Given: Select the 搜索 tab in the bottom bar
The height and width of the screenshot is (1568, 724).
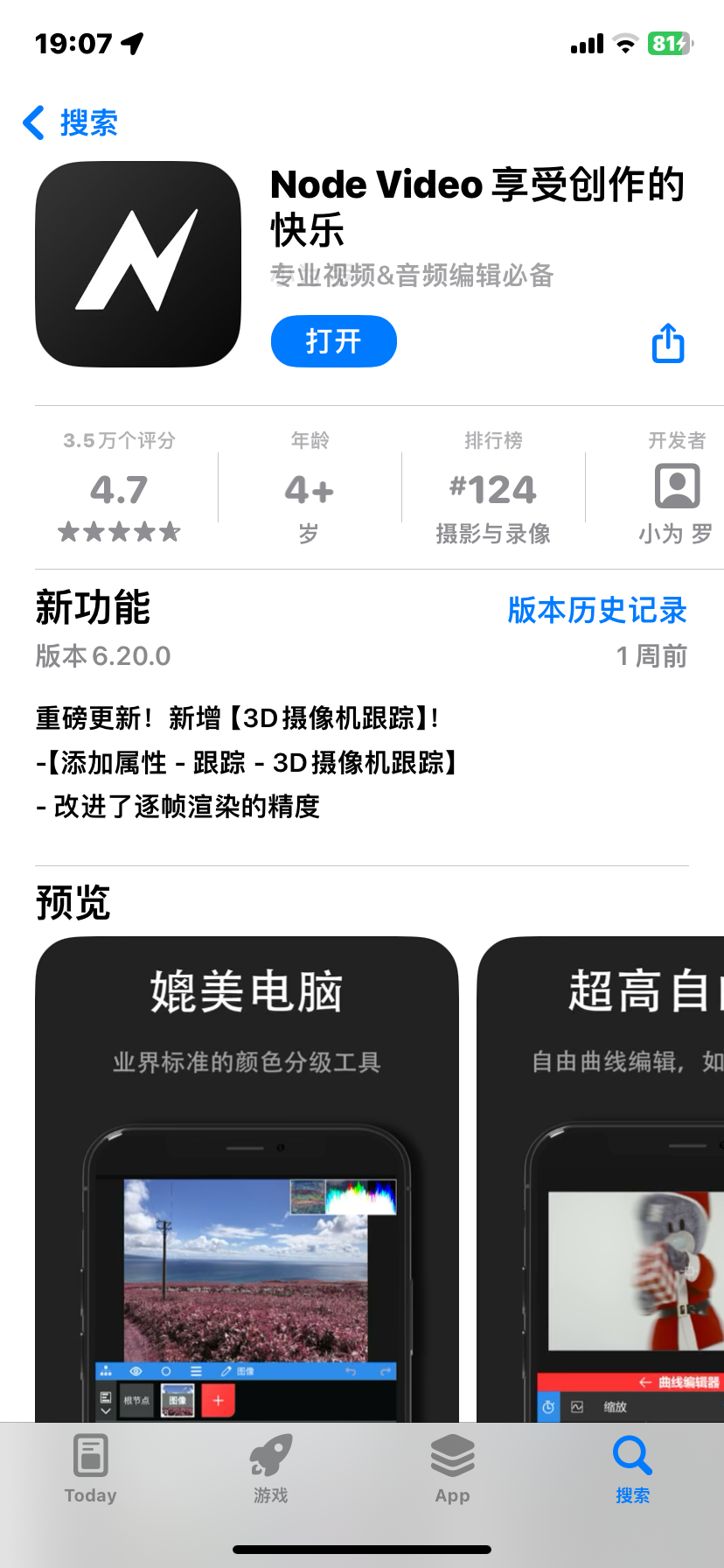Looking at the screenshot, I should coord(632,1468).
